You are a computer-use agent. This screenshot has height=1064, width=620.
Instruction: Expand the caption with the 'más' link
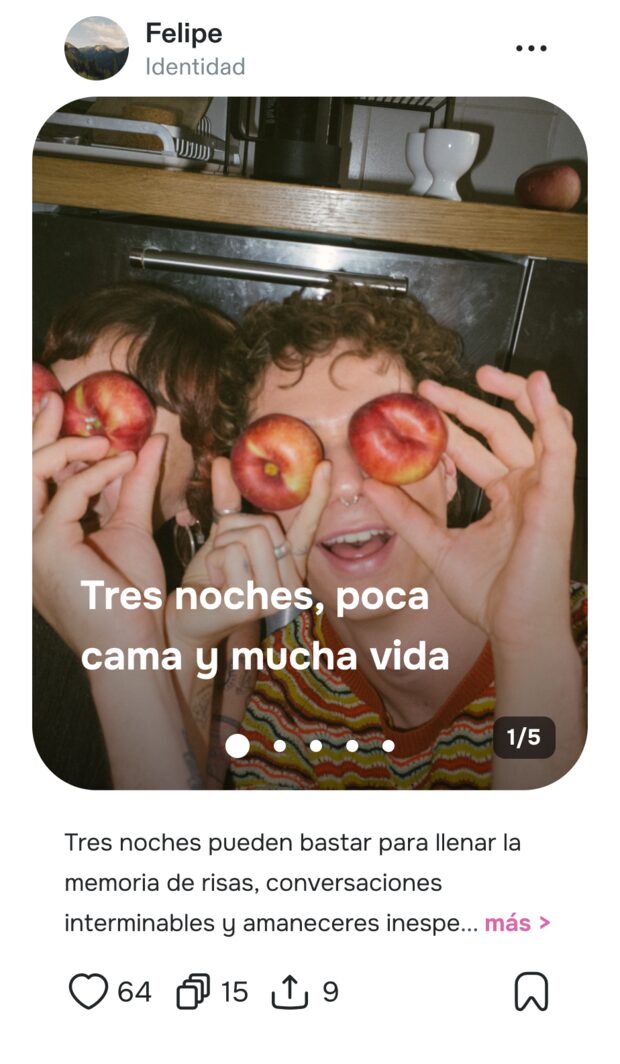click(517, 923)
